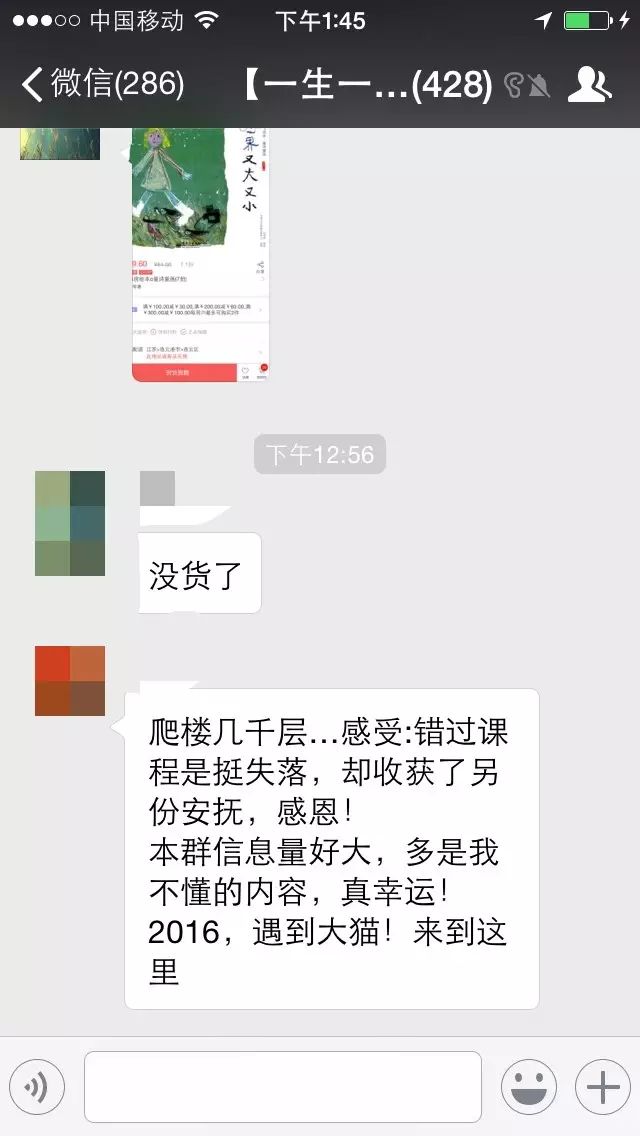This screenshot has height=1136, width=640.
Task: Open the avatar of the 没货了 sender
Action: (70, 523)
